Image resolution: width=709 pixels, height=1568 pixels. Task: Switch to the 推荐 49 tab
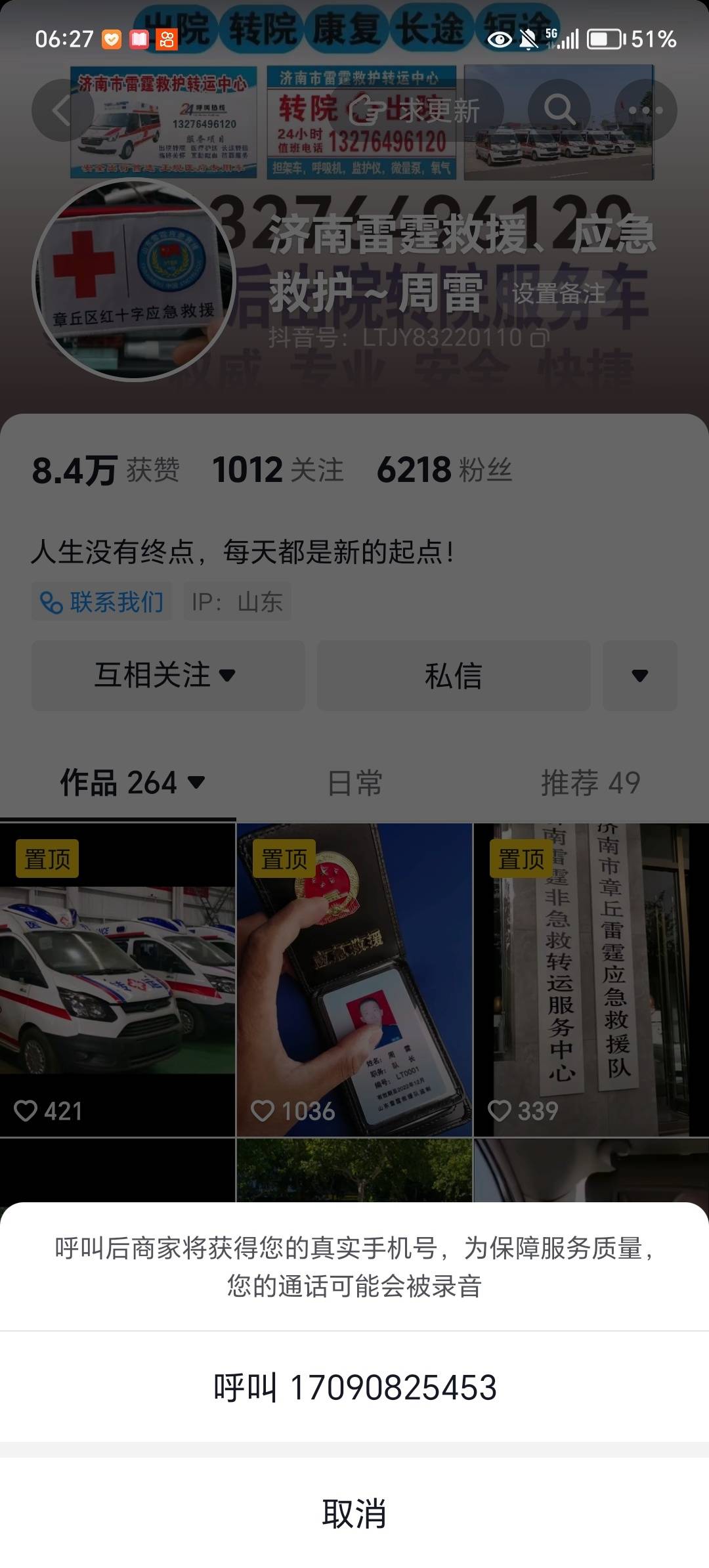(x=590, y=783)
